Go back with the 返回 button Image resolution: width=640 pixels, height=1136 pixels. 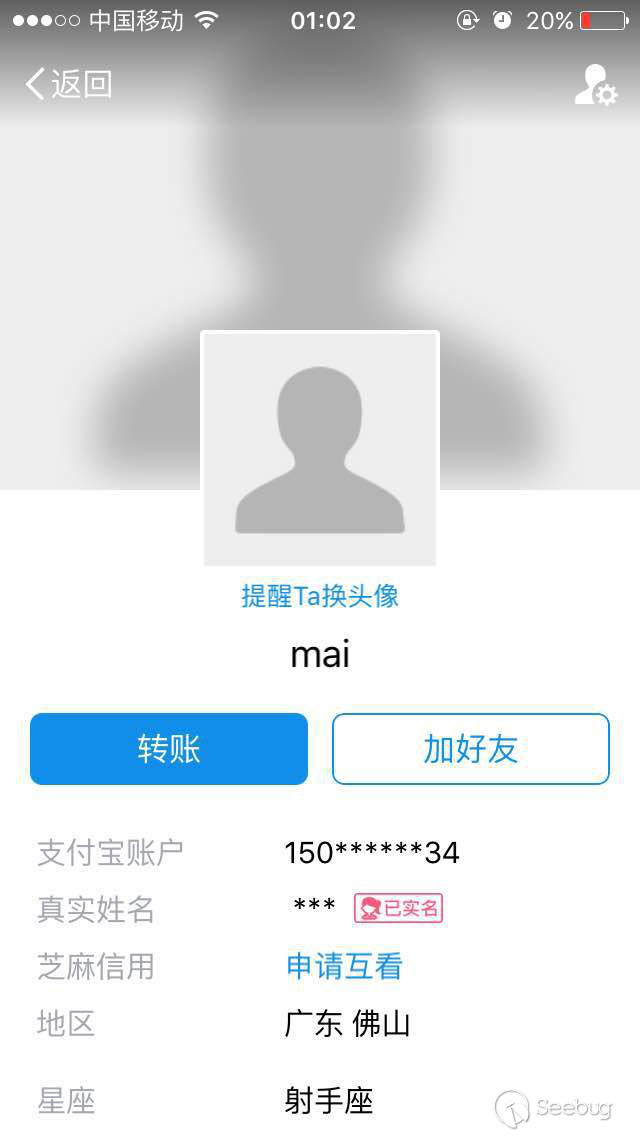point(68,84)
